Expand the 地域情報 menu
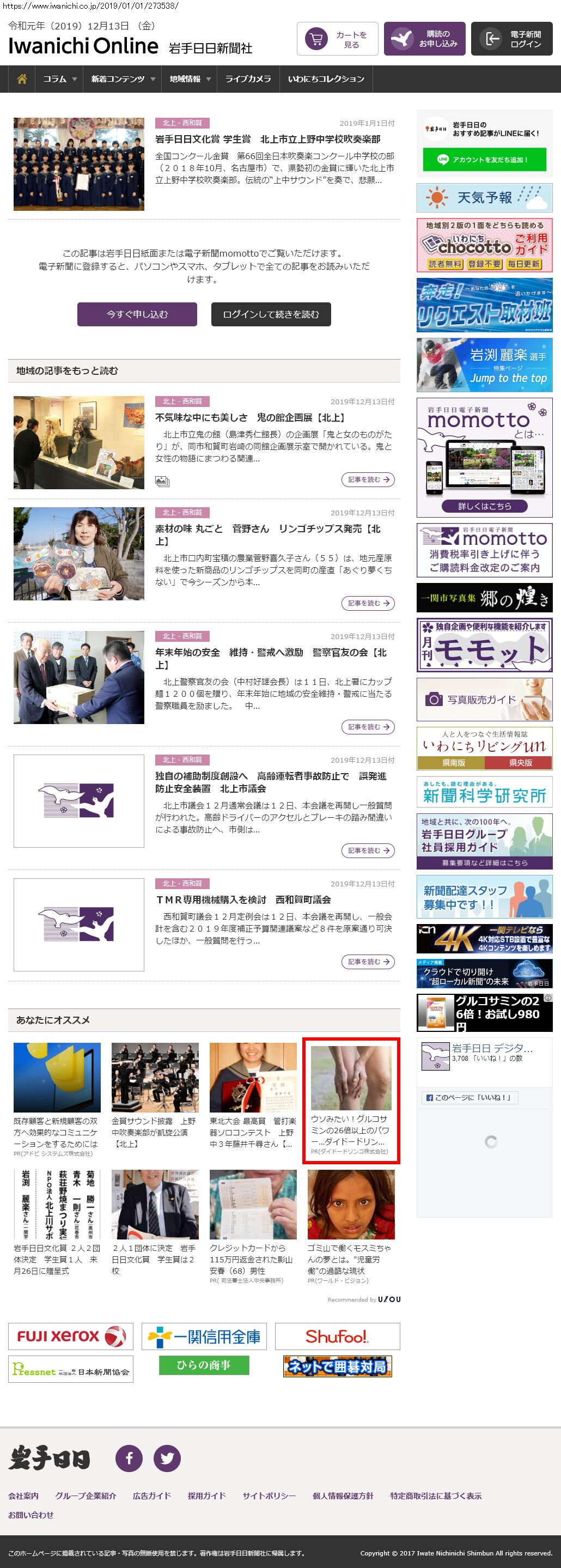 click(189, 79)
